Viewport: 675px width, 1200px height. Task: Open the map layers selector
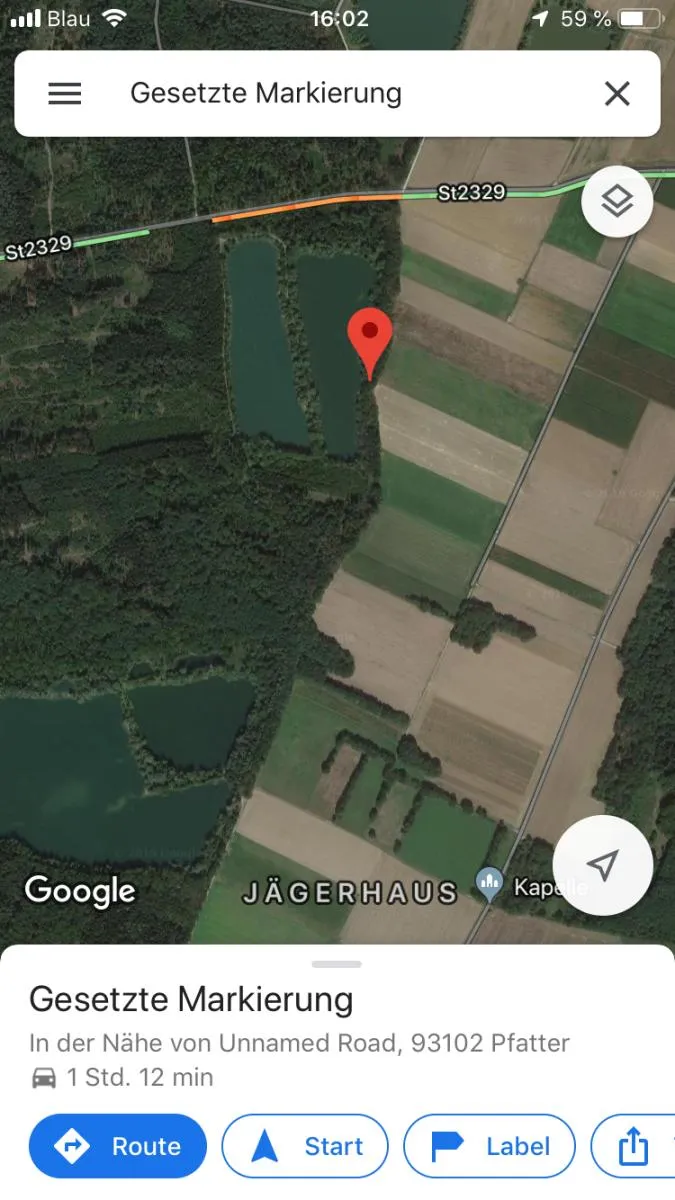point(616,201)
